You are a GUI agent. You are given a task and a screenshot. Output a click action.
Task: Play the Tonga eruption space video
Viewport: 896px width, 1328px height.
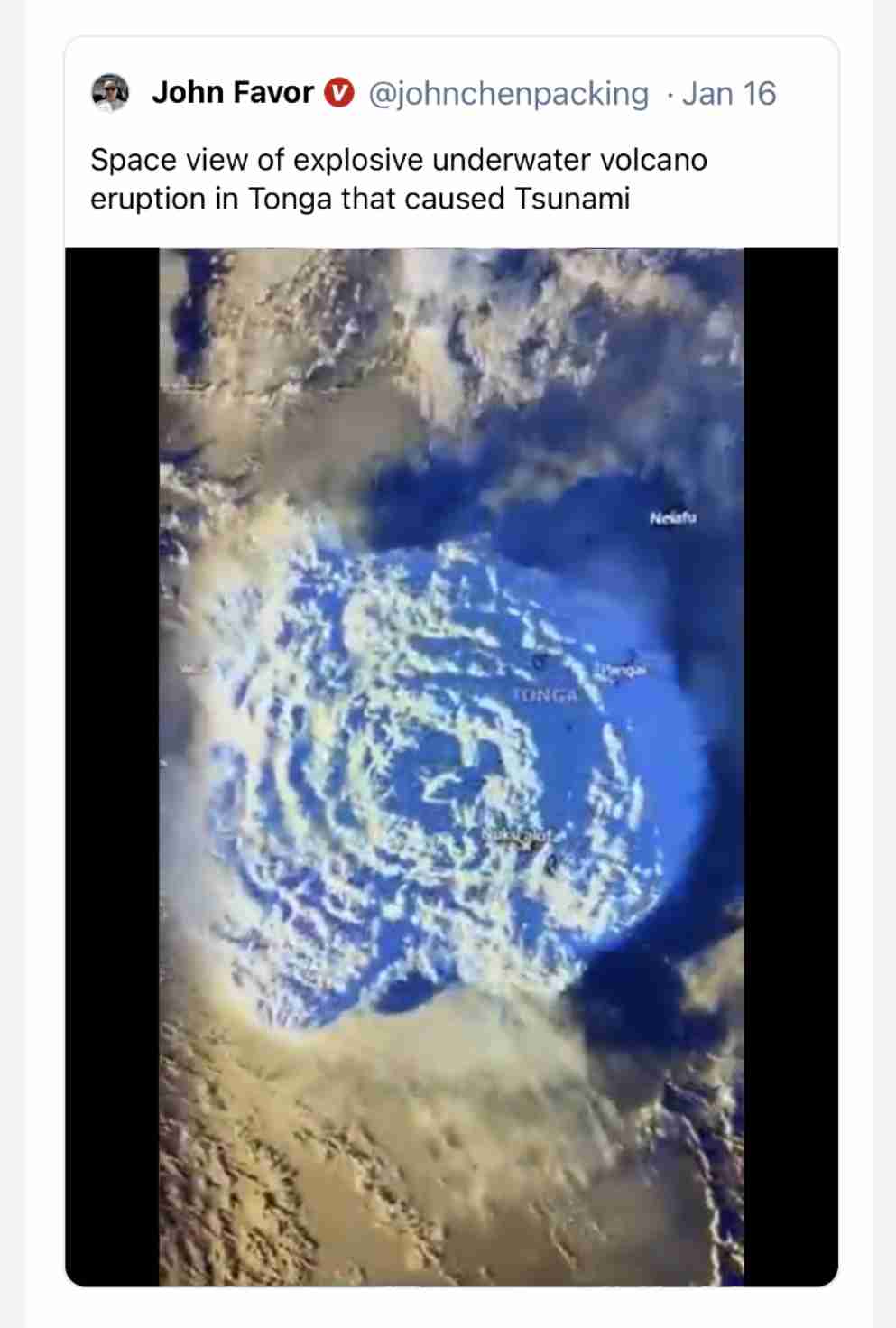tap(451, 766)
